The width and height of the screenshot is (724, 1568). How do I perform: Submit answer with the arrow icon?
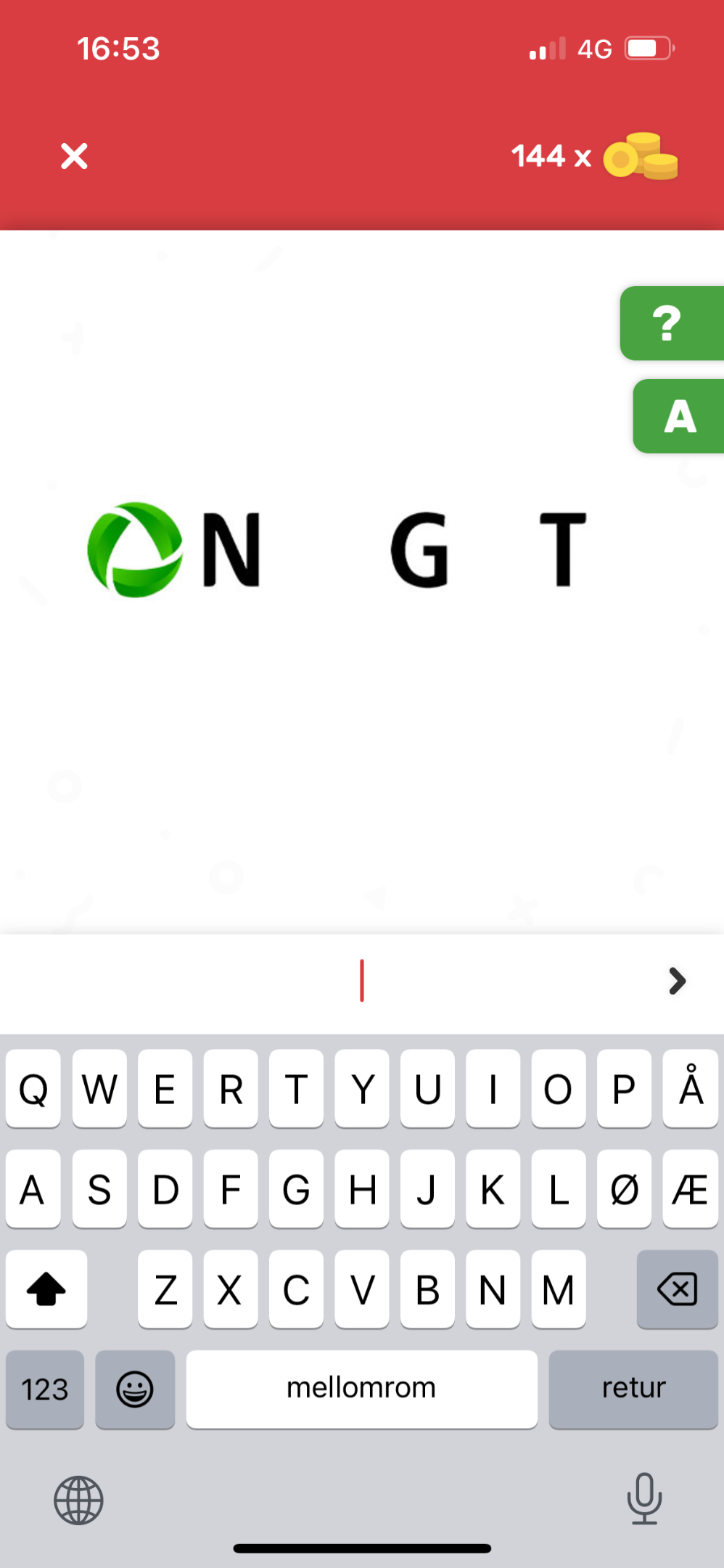(x=677, y=981)
